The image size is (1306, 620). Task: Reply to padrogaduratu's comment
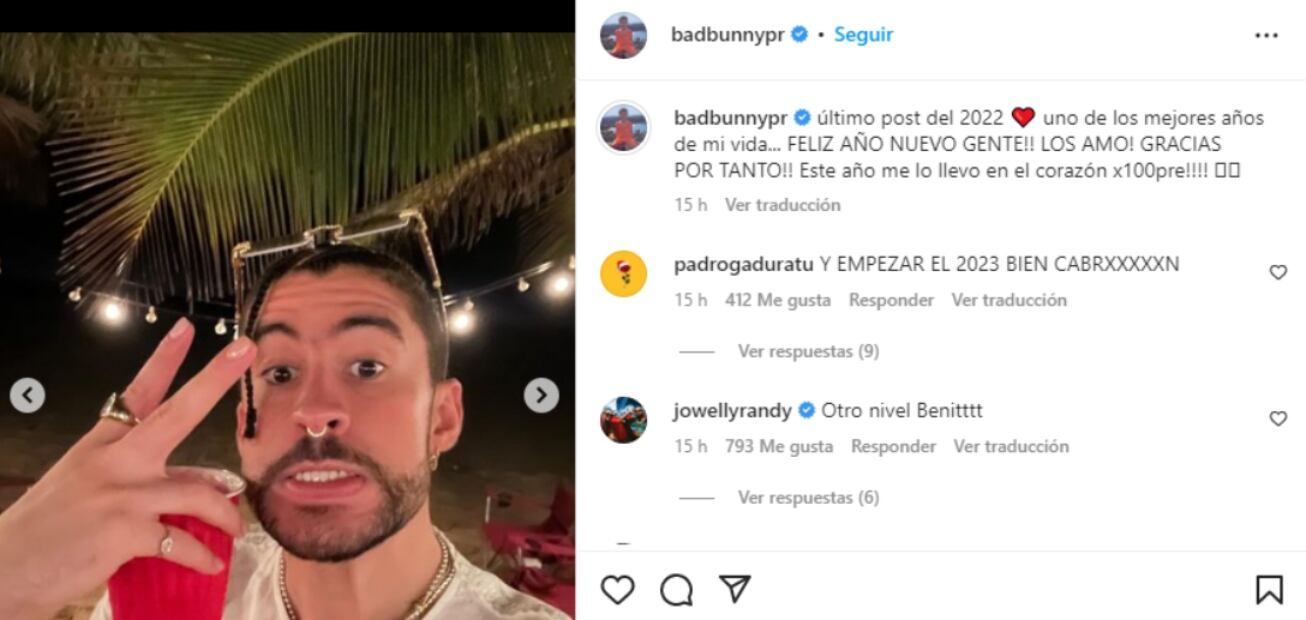tap(891, 300)
